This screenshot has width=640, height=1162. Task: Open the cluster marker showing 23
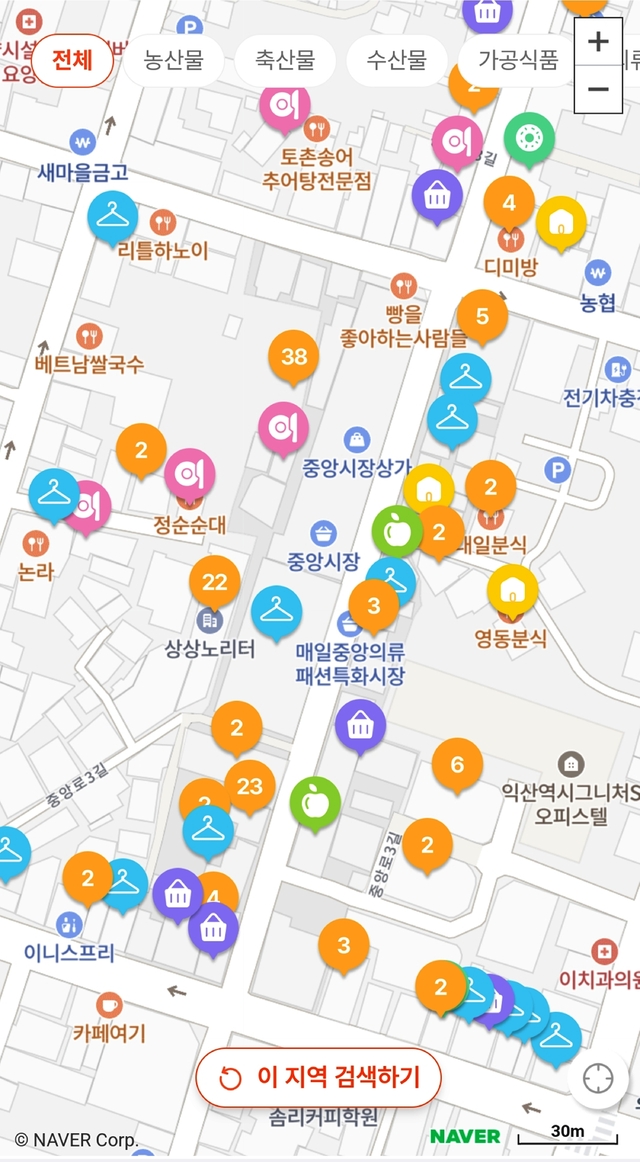pos(250,786)
